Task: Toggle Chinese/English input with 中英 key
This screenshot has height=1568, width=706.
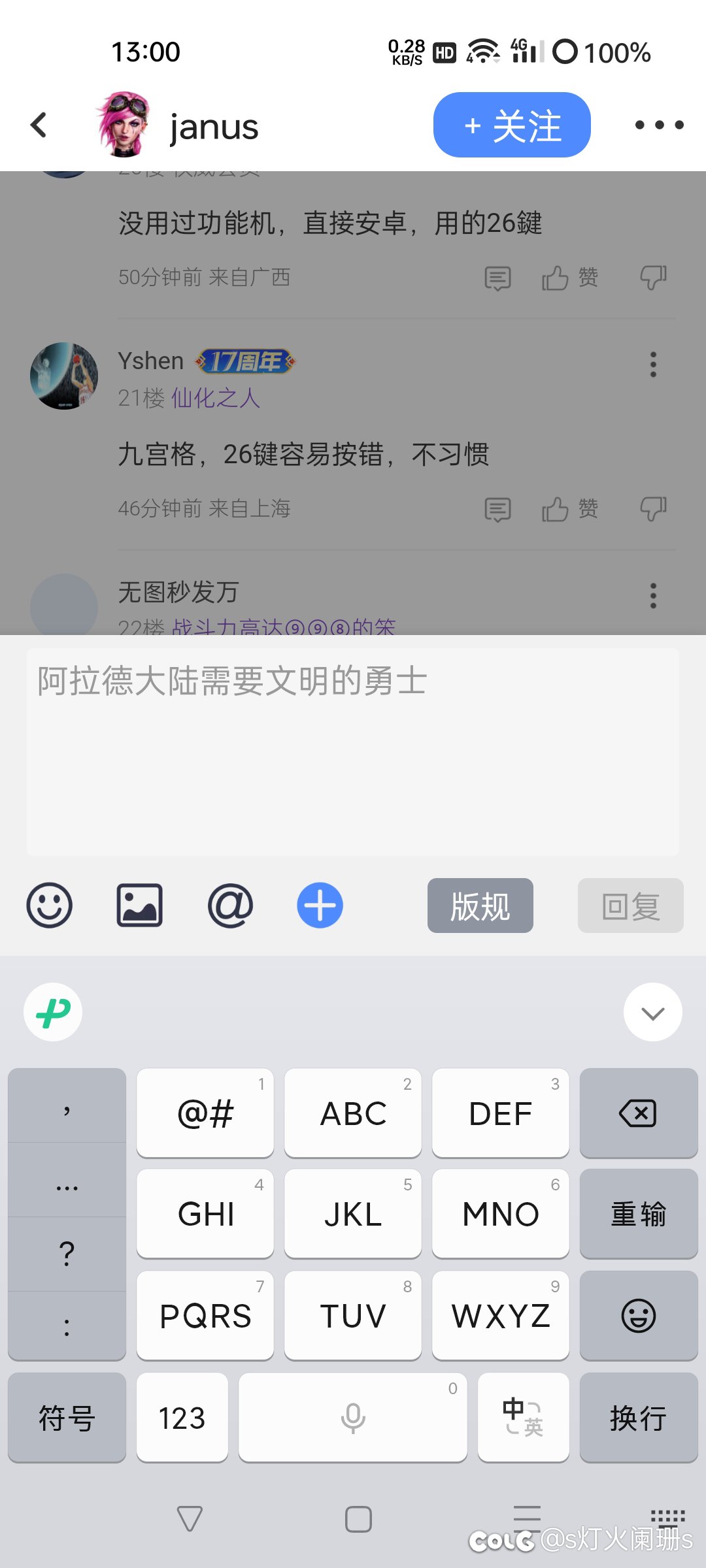Action: (x=523, y=1418)
